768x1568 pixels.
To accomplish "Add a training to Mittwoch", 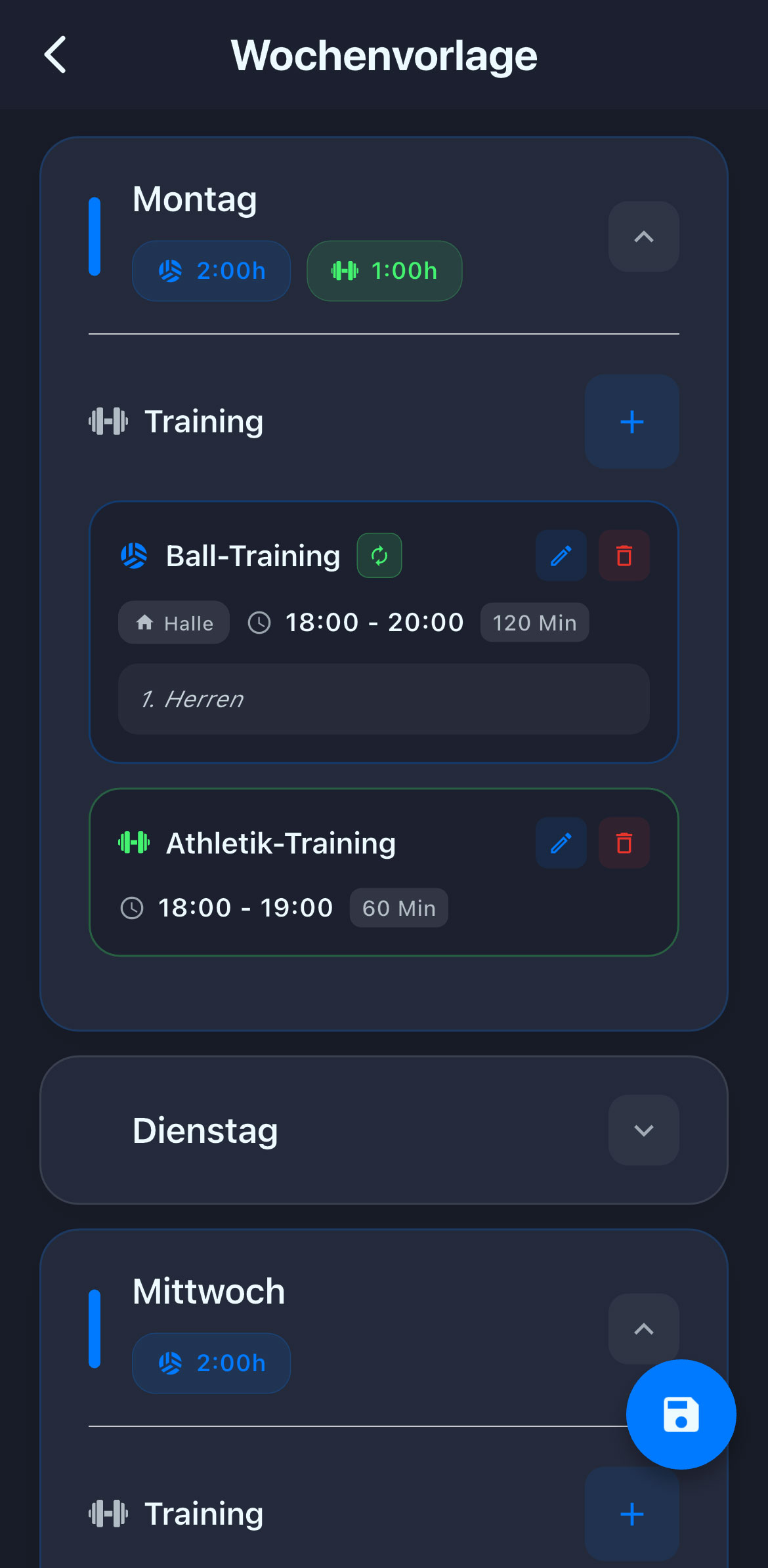I will coord(631,1514).
